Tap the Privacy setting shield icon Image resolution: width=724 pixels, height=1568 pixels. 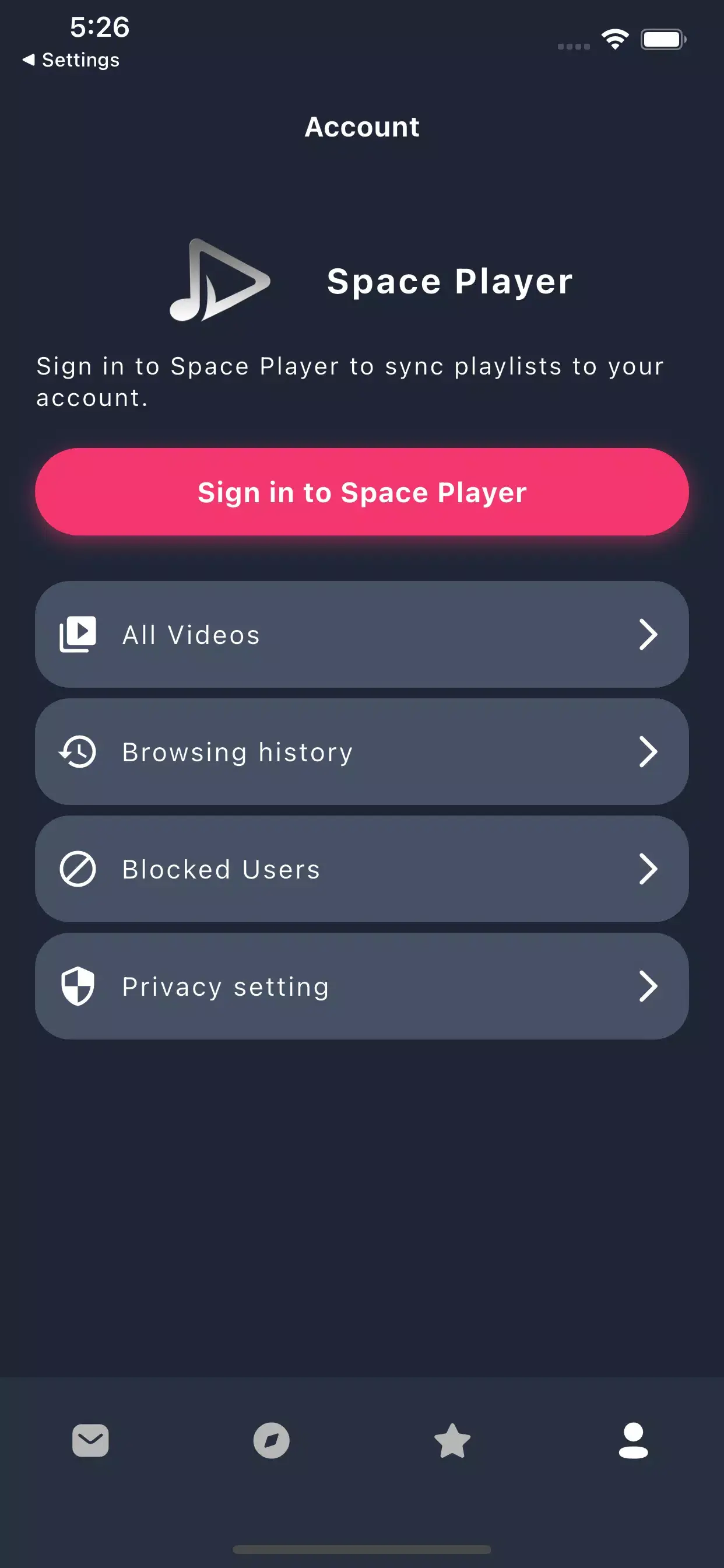tap(79, 986)
